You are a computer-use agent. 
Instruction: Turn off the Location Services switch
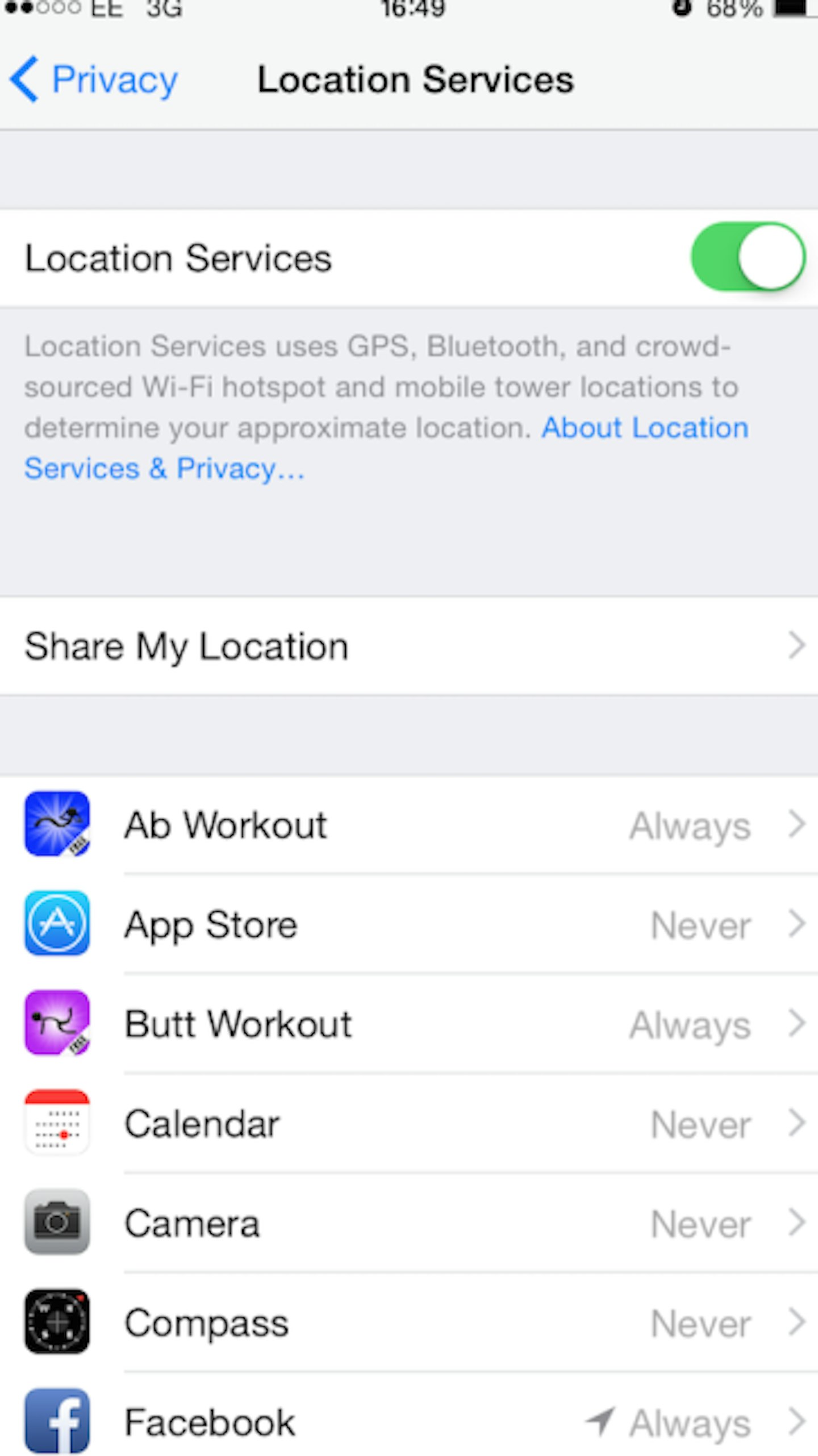747,257
